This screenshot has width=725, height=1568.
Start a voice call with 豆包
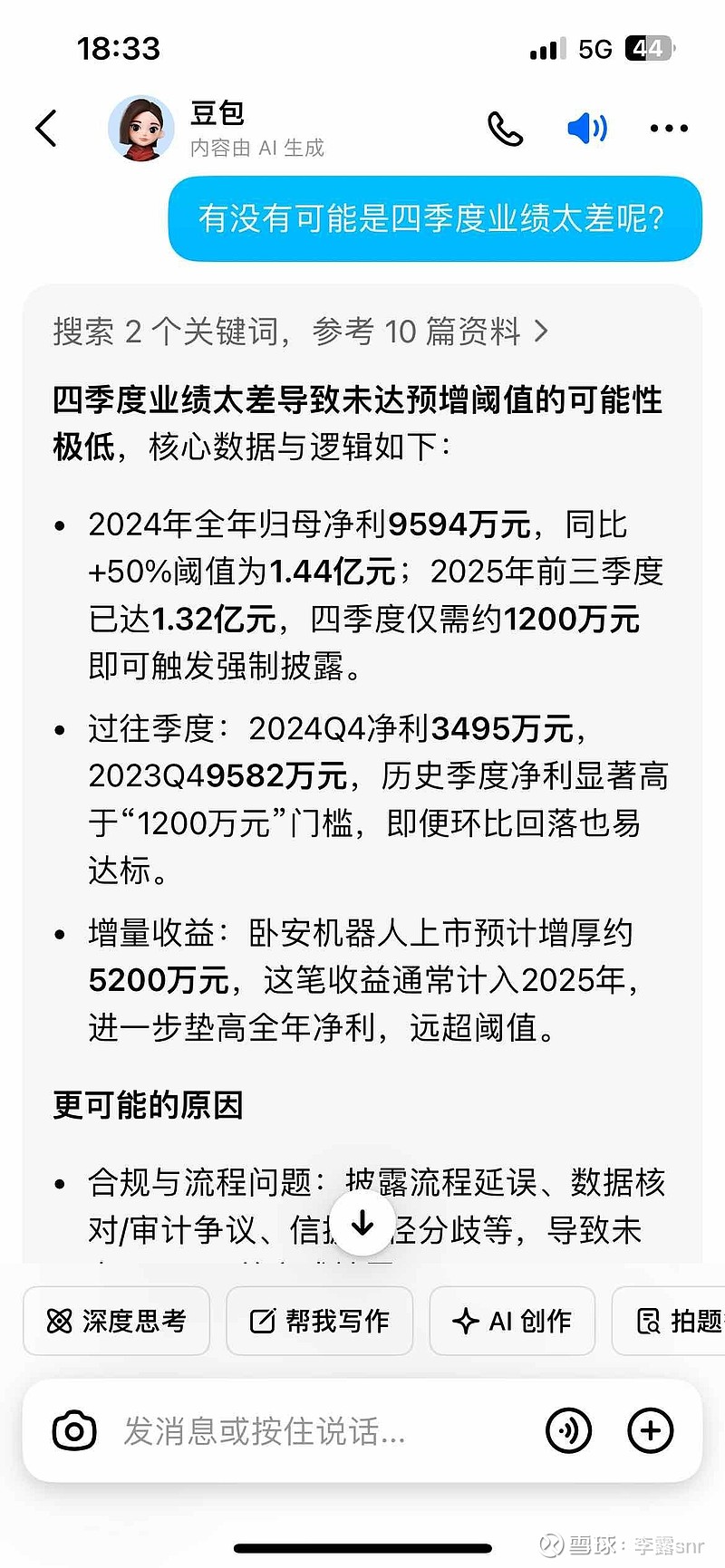[506, 128]
